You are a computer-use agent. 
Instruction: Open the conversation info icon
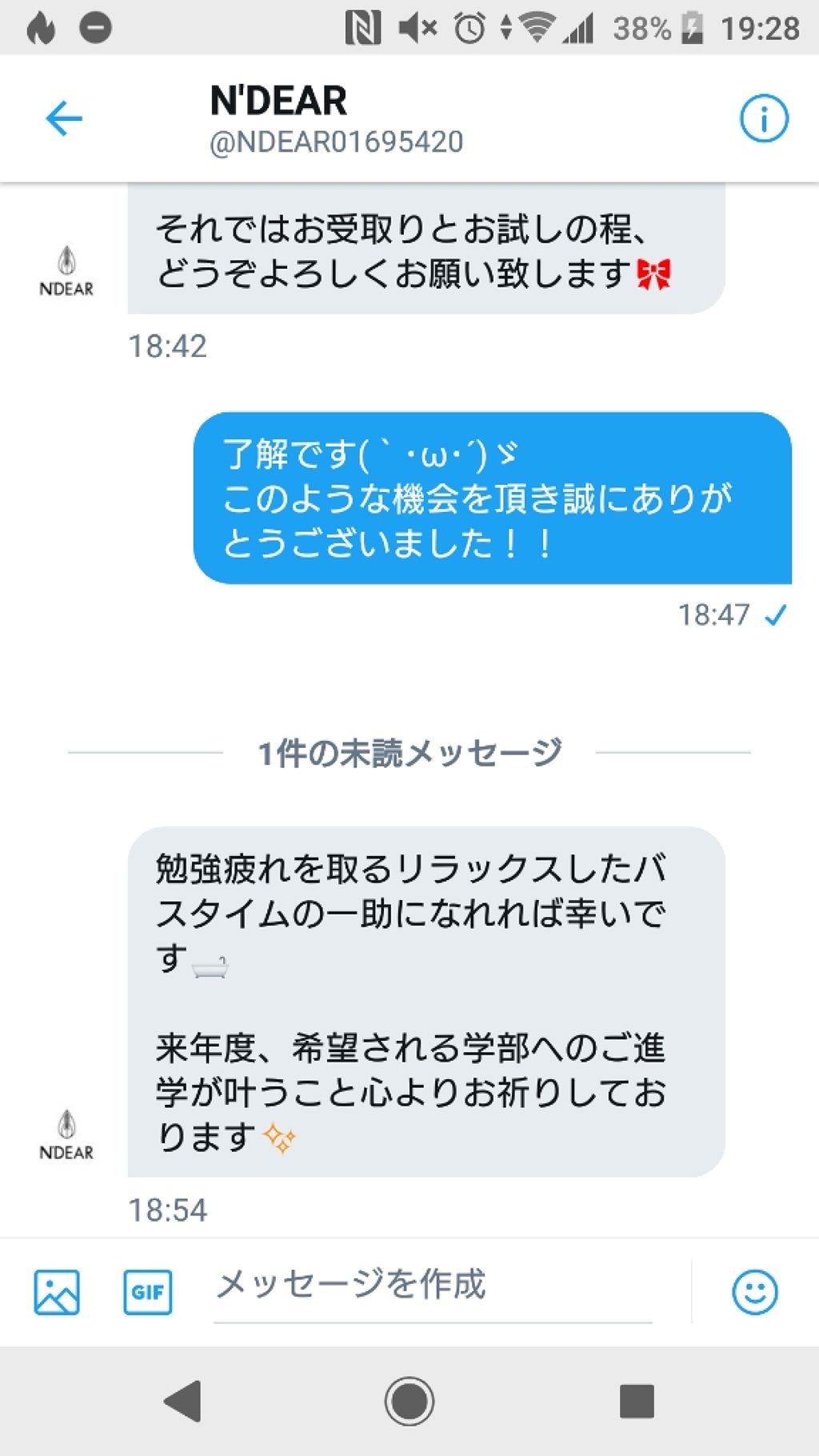pyautogui.click(x=765, y=118)
